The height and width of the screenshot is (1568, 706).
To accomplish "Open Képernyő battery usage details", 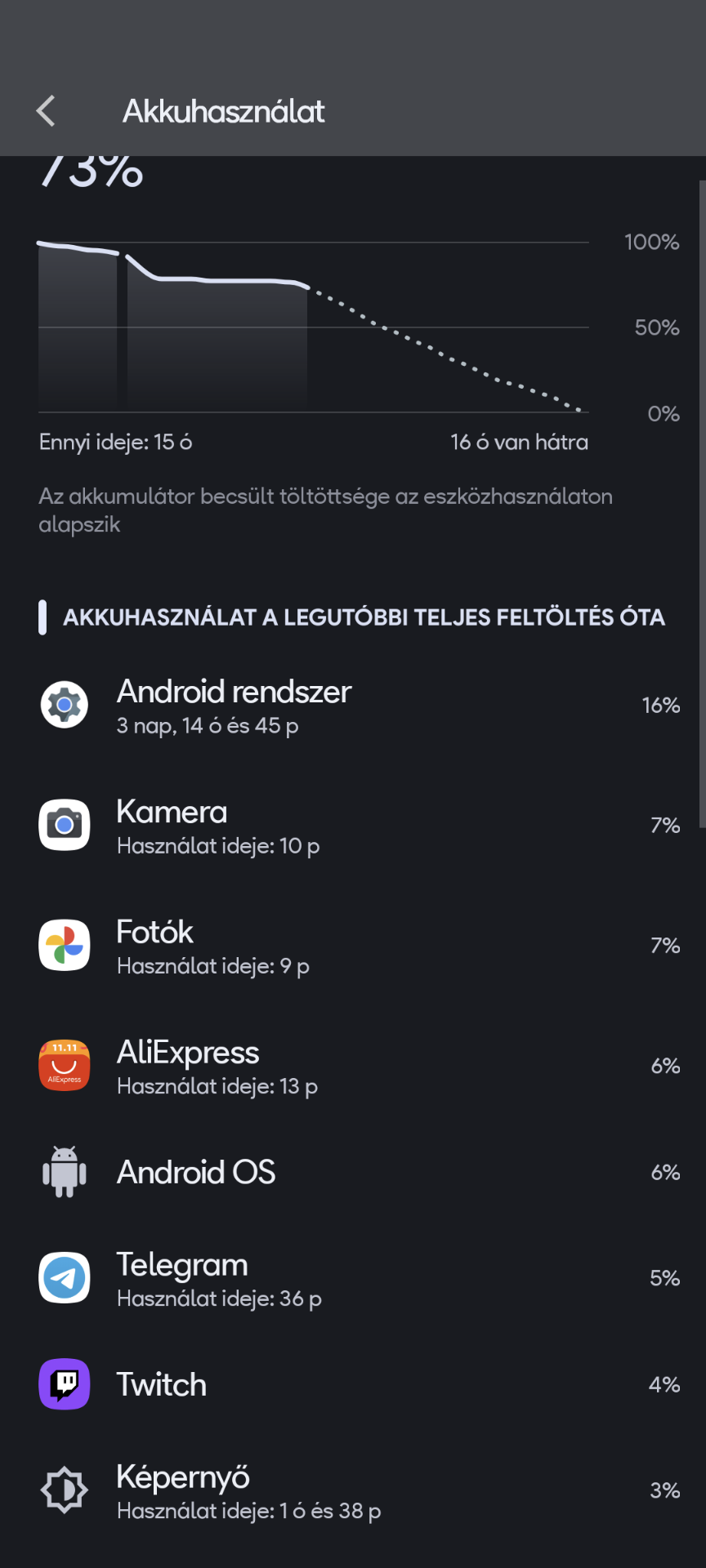I will click(x=353, y=1490).
